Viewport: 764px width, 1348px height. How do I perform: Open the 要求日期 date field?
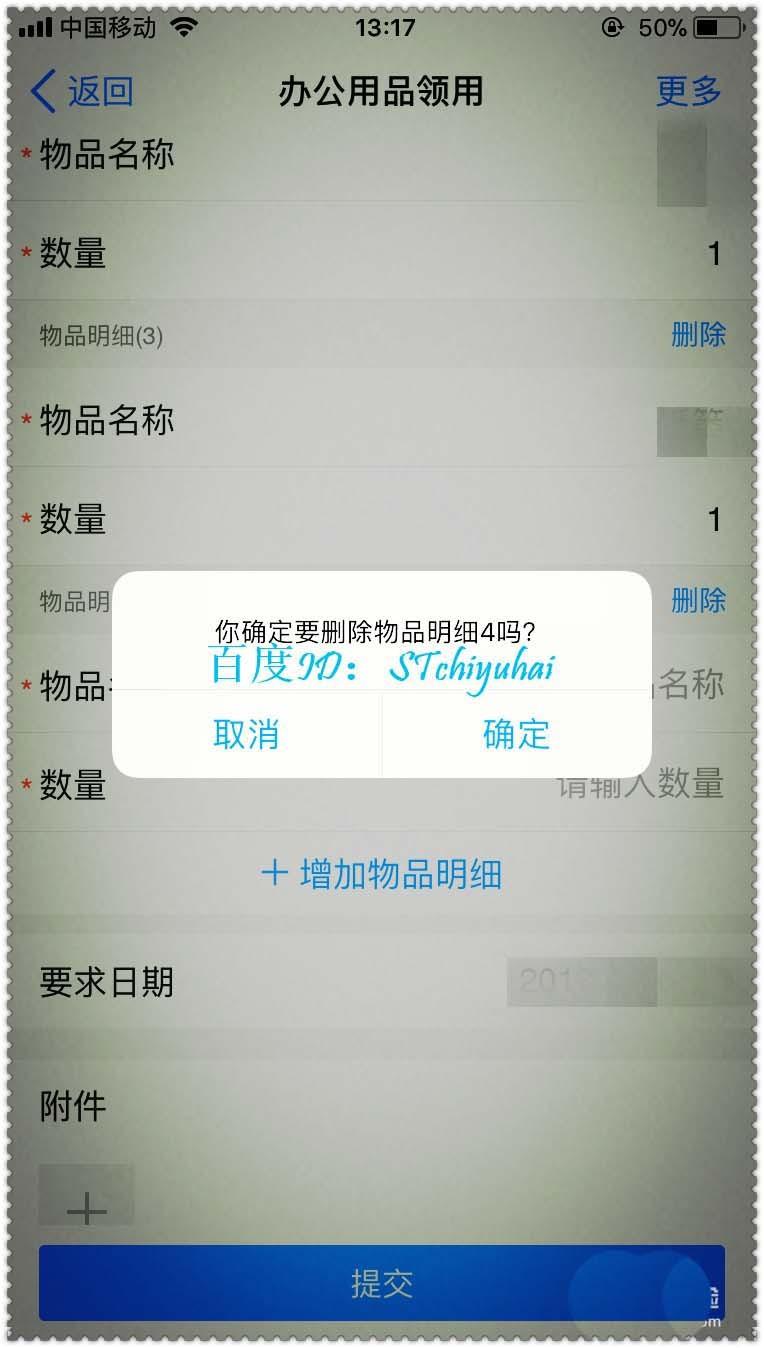[x=600, y=982]
